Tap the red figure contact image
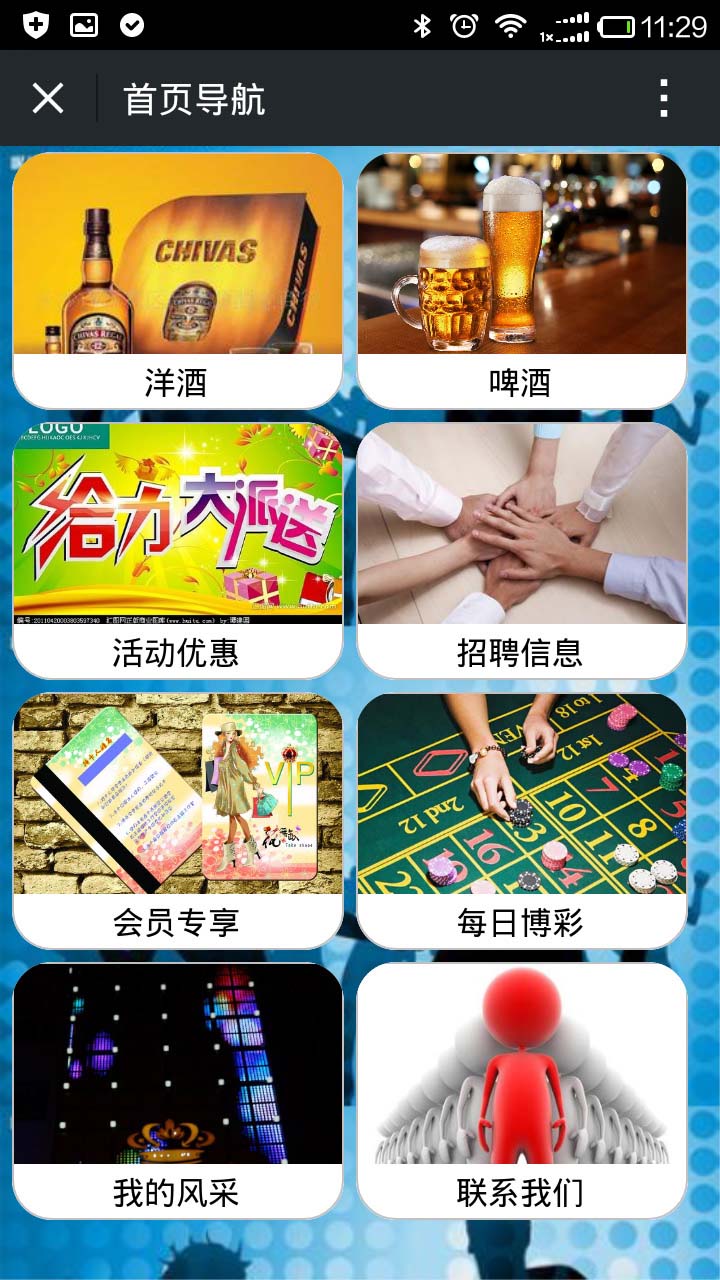720x1280 pixels. pos(523,1065)
